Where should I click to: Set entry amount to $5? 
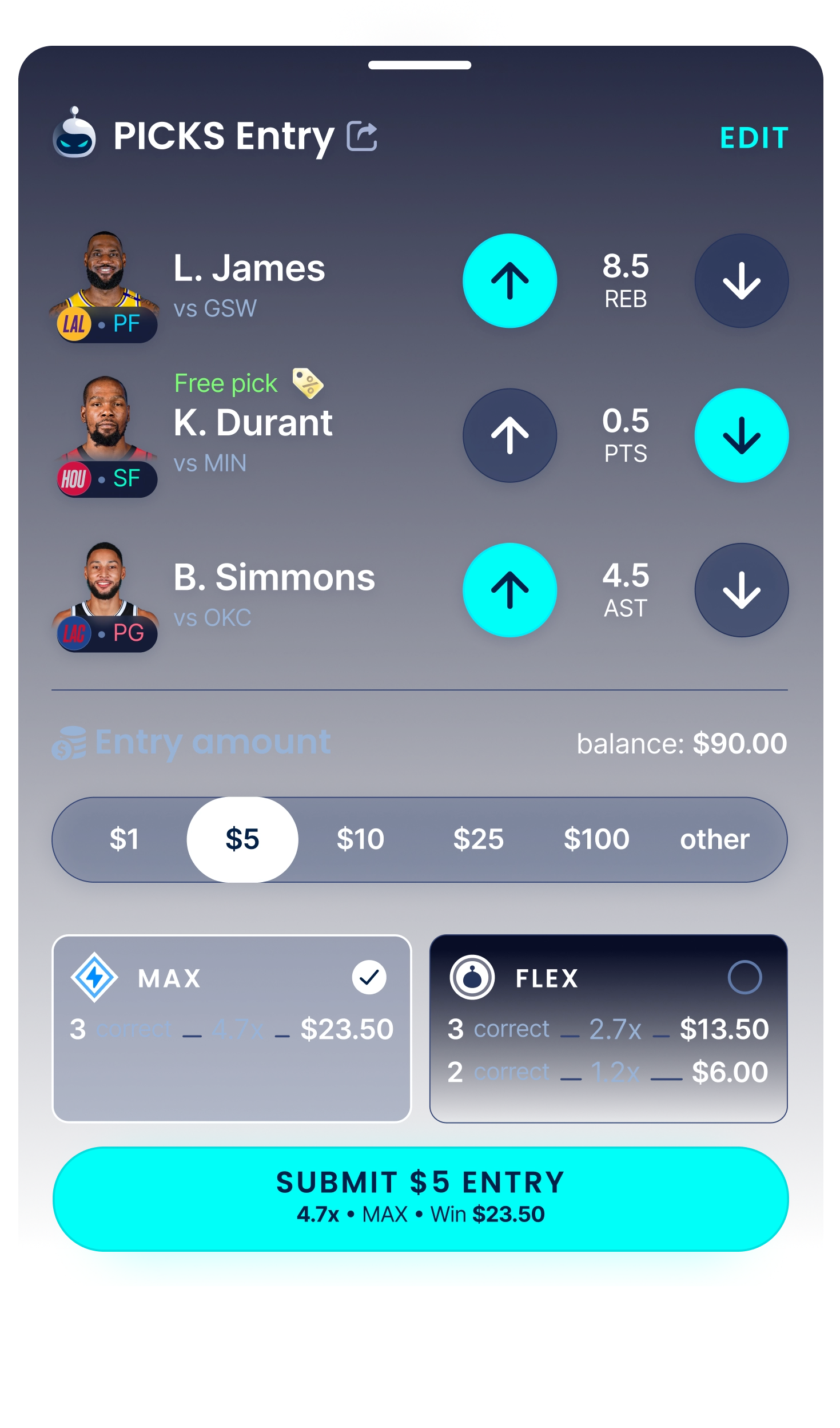pyautogui.click(x=242, y=839)
